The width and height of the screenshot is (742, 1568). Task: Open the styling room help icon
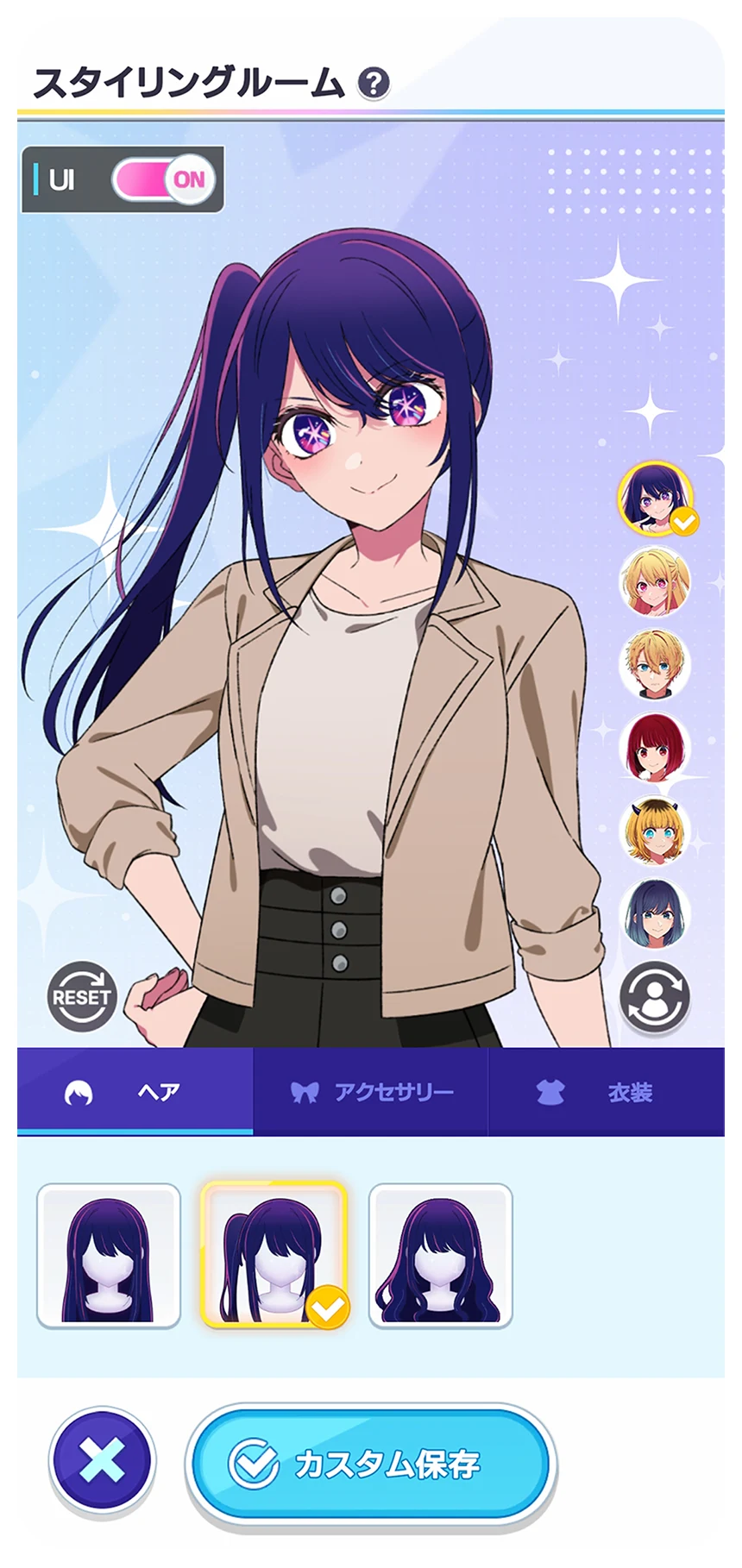click(x=373, y=84)
